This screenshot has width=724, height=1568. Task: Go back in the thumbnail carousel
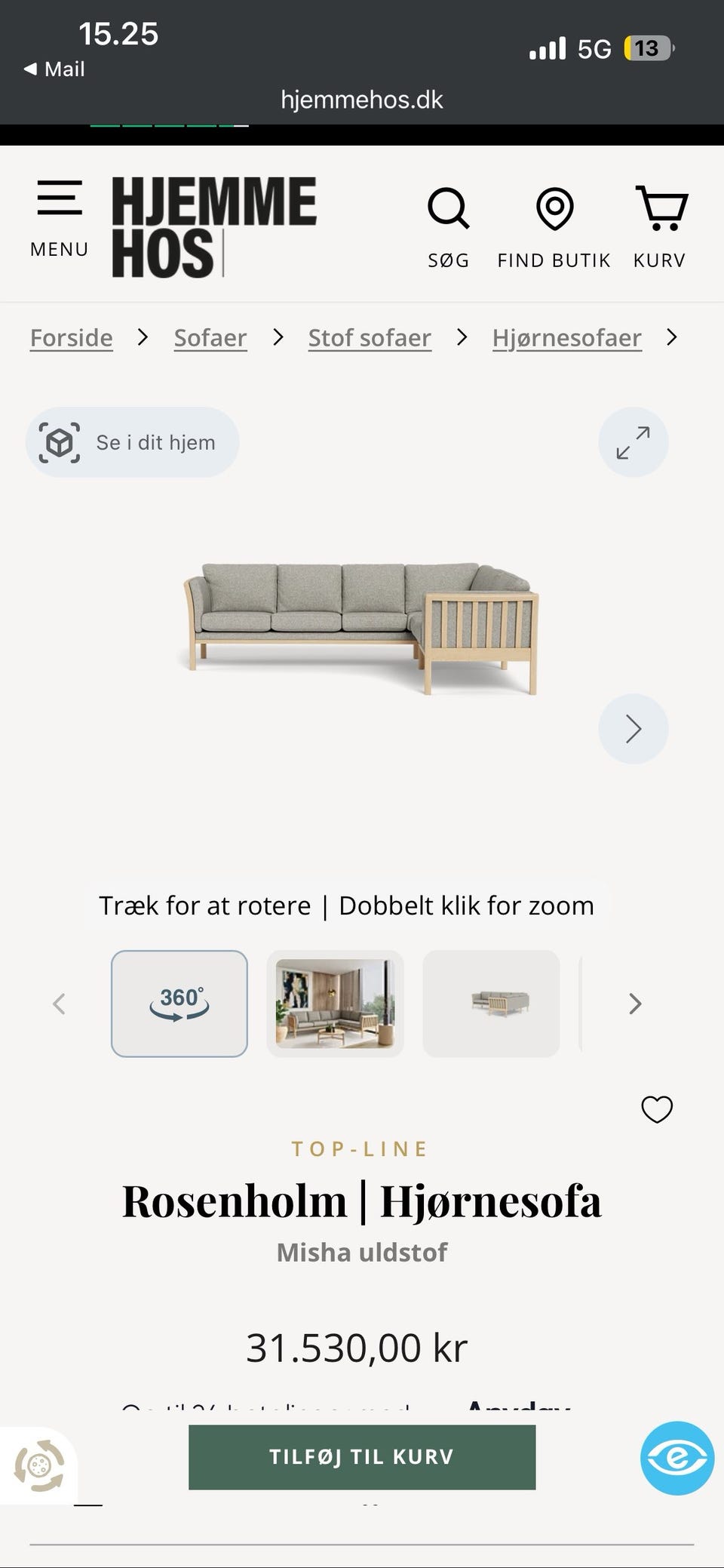(x=60, y=1004)
